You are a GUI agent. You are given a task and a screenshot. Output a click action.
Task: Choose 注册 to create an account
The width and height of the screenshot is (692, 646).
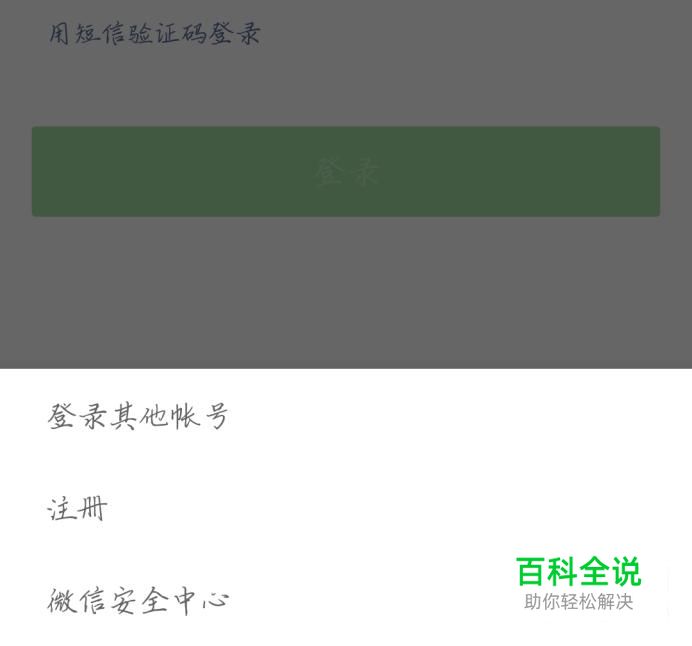[77, 509]
